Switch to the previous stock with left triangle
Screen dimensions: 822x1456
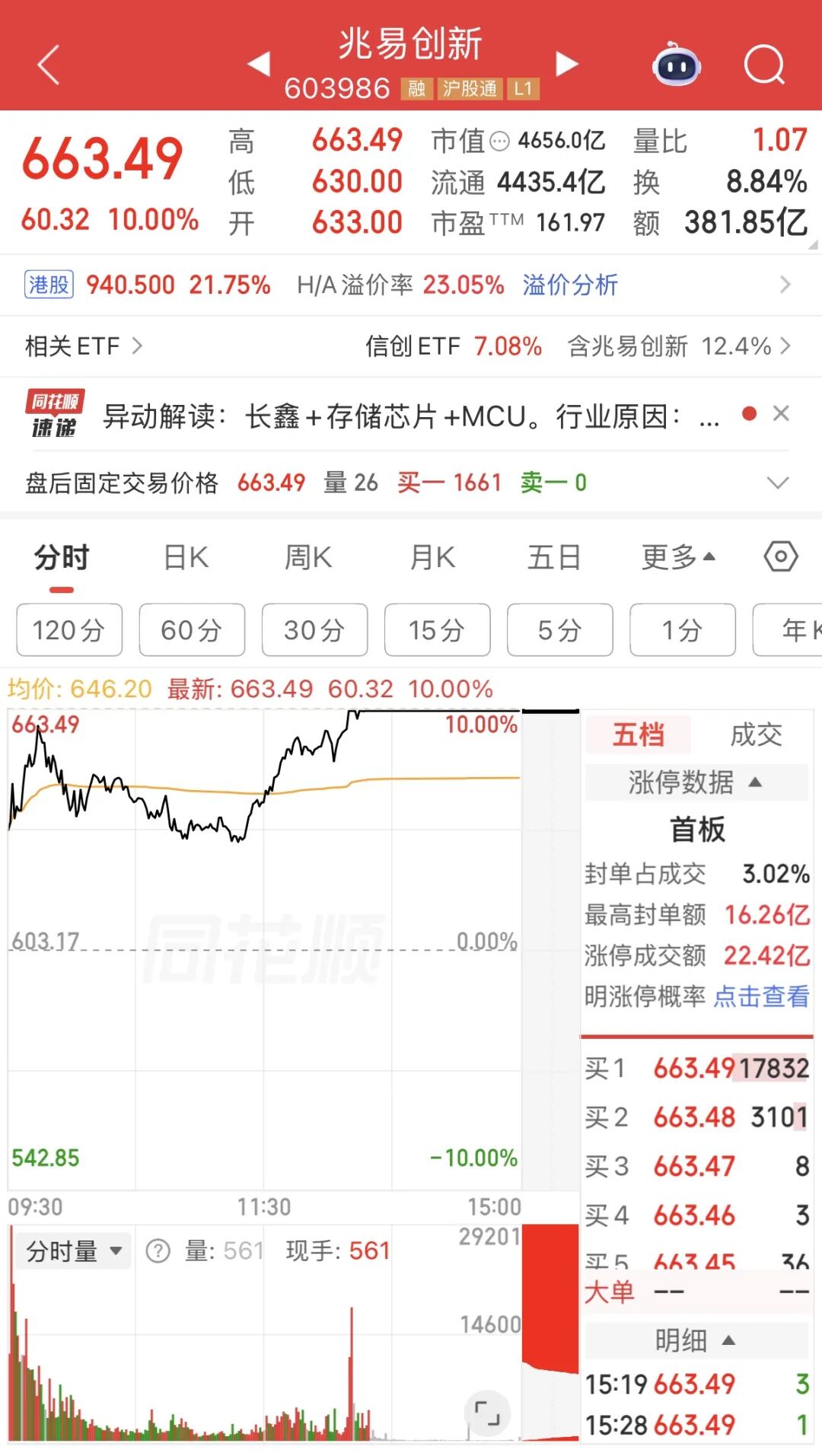pyautogui.click(x=260, y=64)
